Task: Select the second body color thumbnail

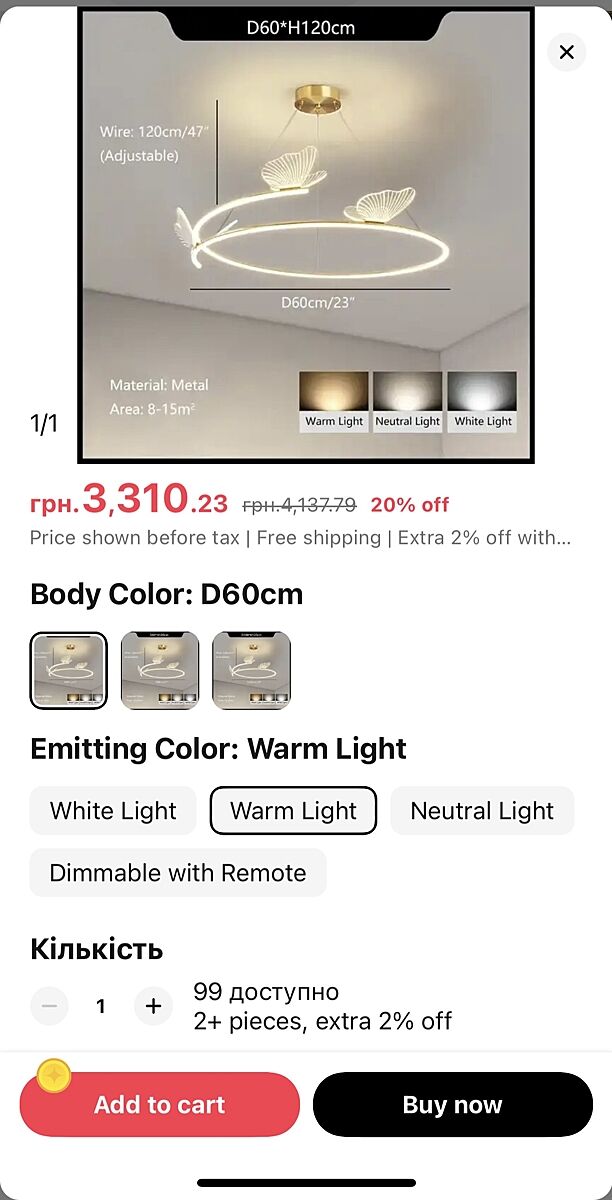Action: click(x=159, y=671)
